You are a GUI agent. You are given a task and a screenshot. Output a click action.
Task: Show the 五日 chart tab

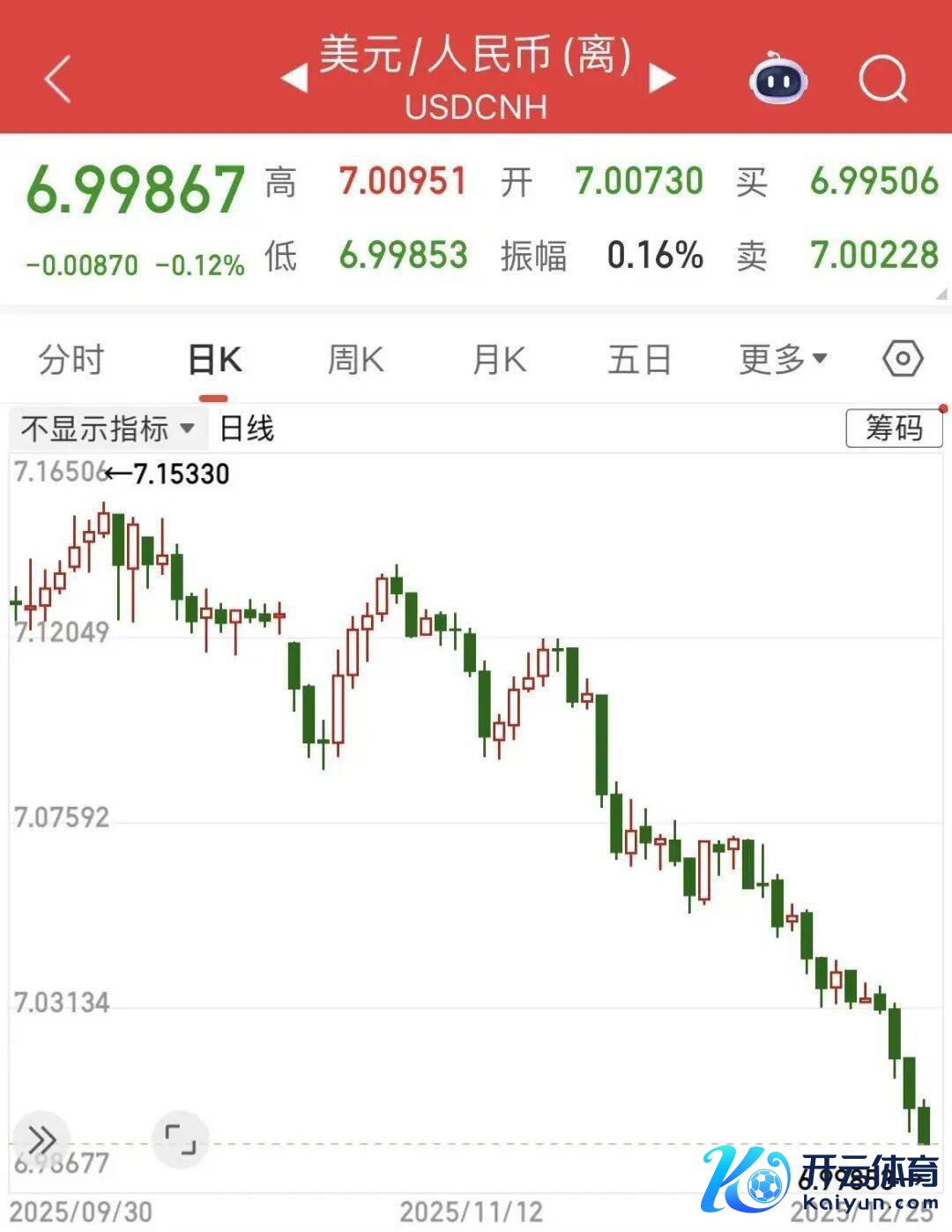click(640, 360)
